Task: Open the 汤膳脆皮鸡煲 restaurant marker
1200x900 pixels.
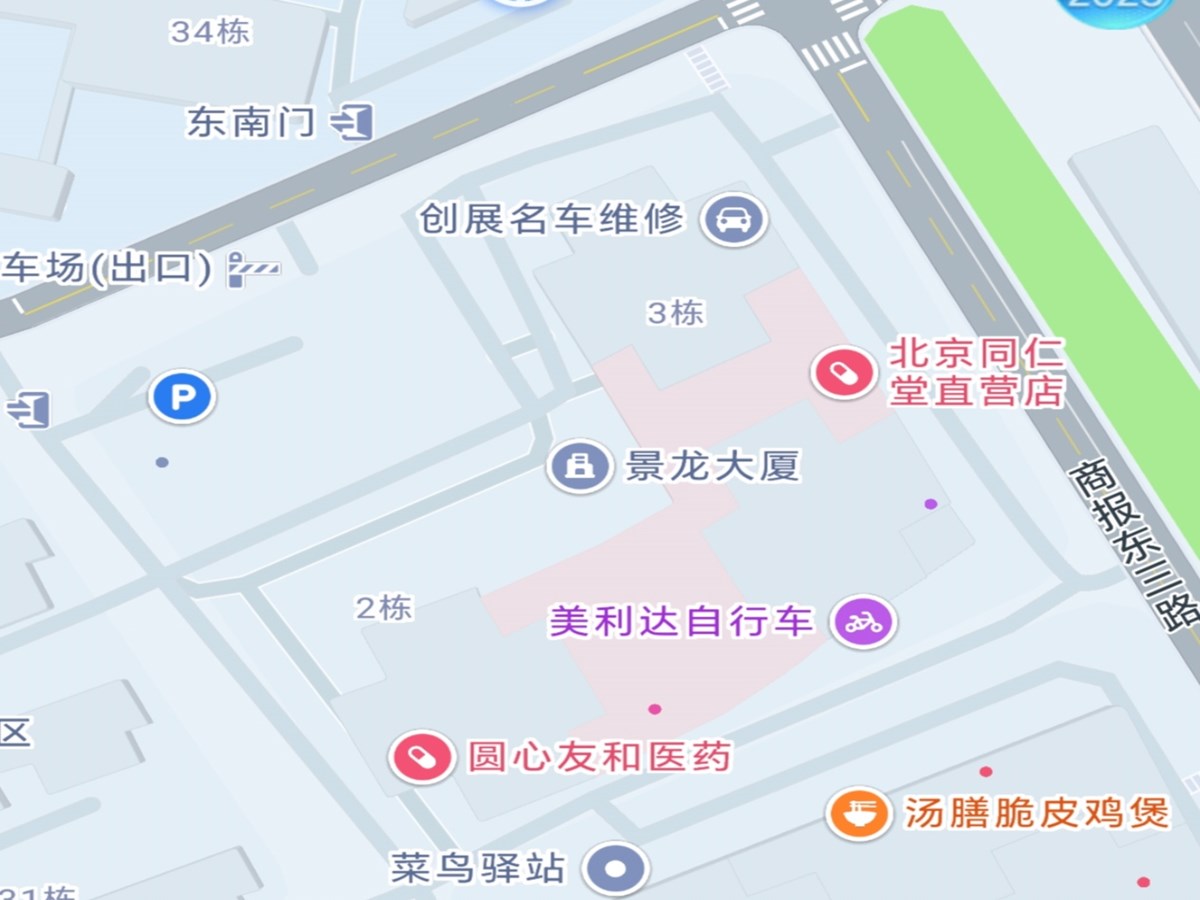Action: [x=858, y=812]
